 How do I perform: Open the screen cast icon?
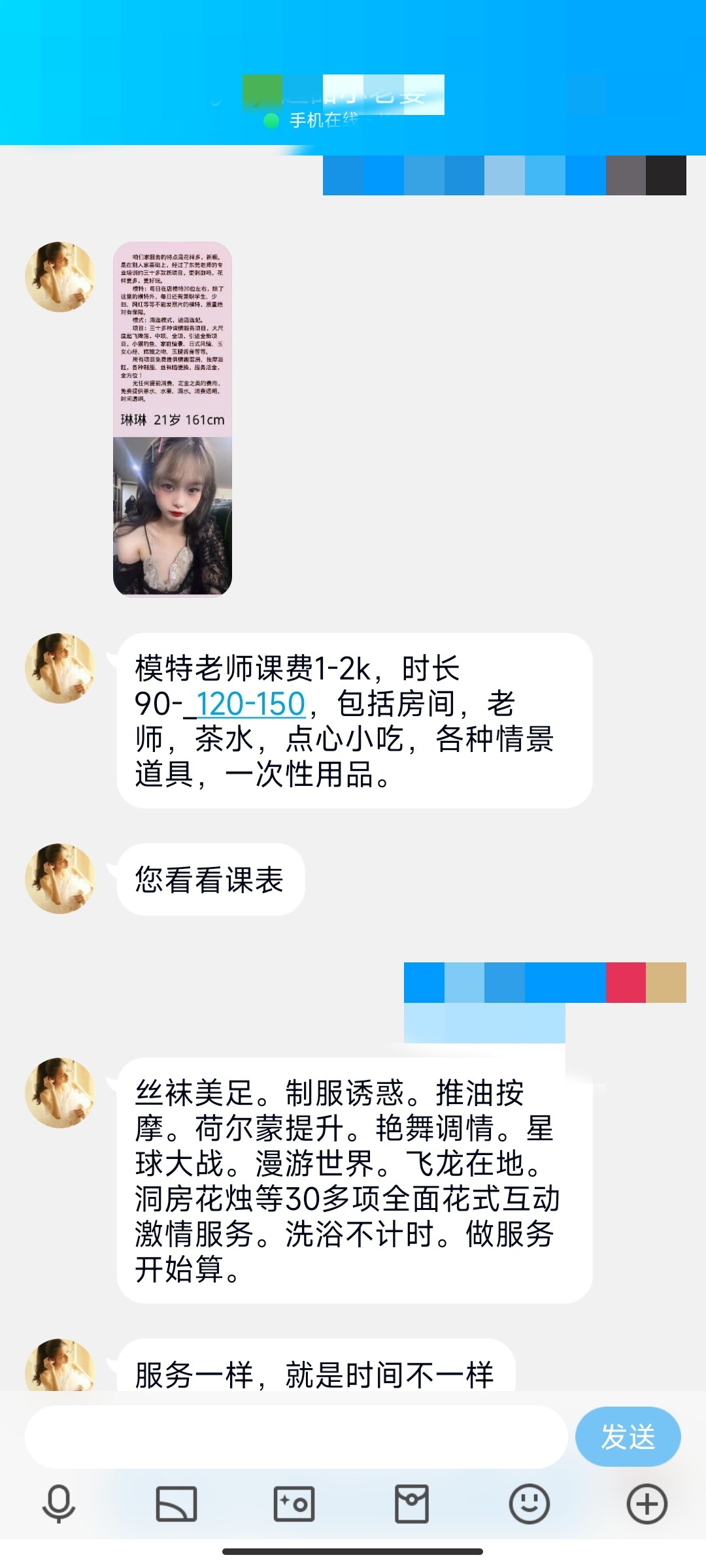click(176, 1503)
